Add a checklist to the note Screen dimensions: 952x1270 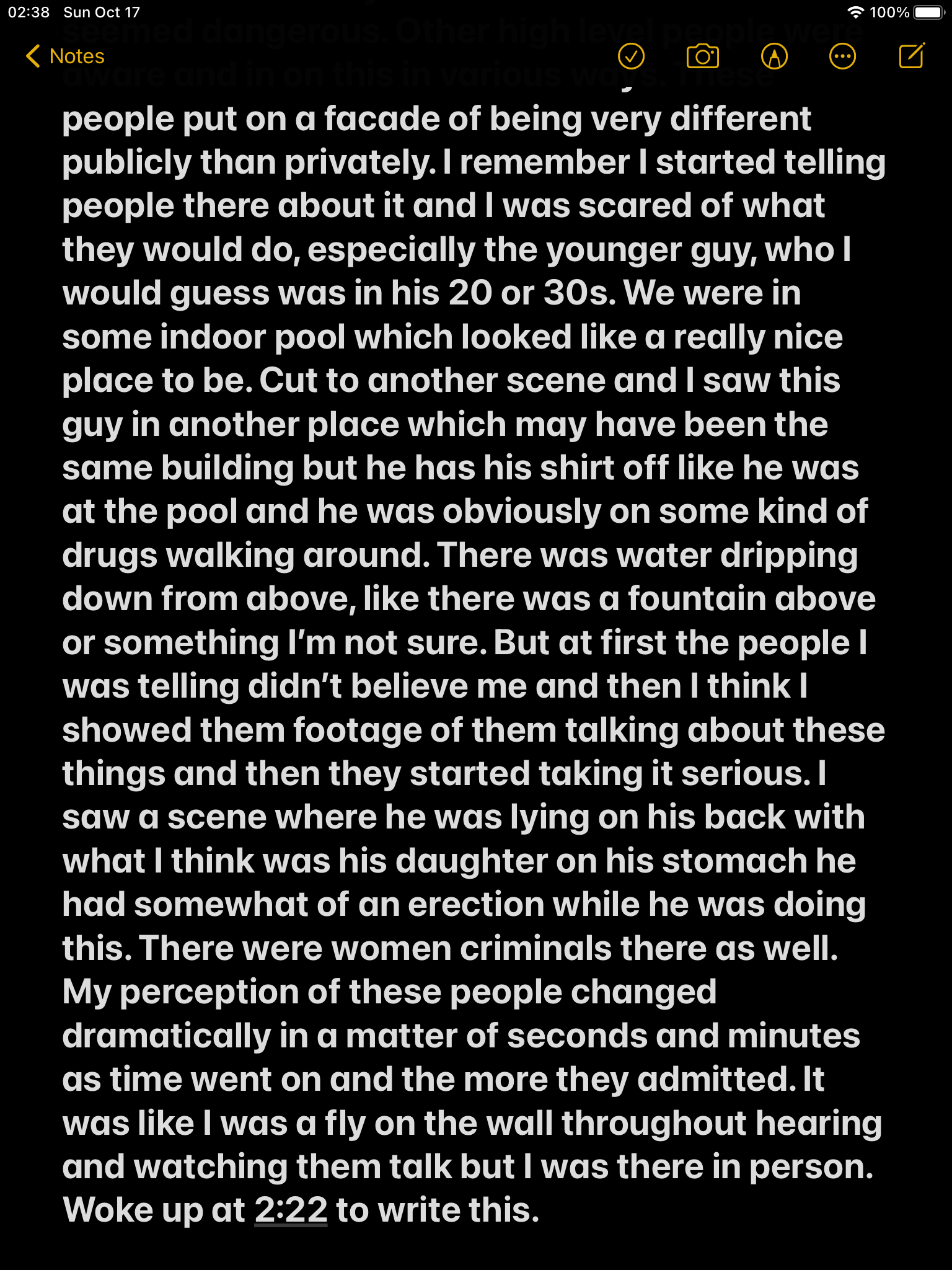[631, 56]
